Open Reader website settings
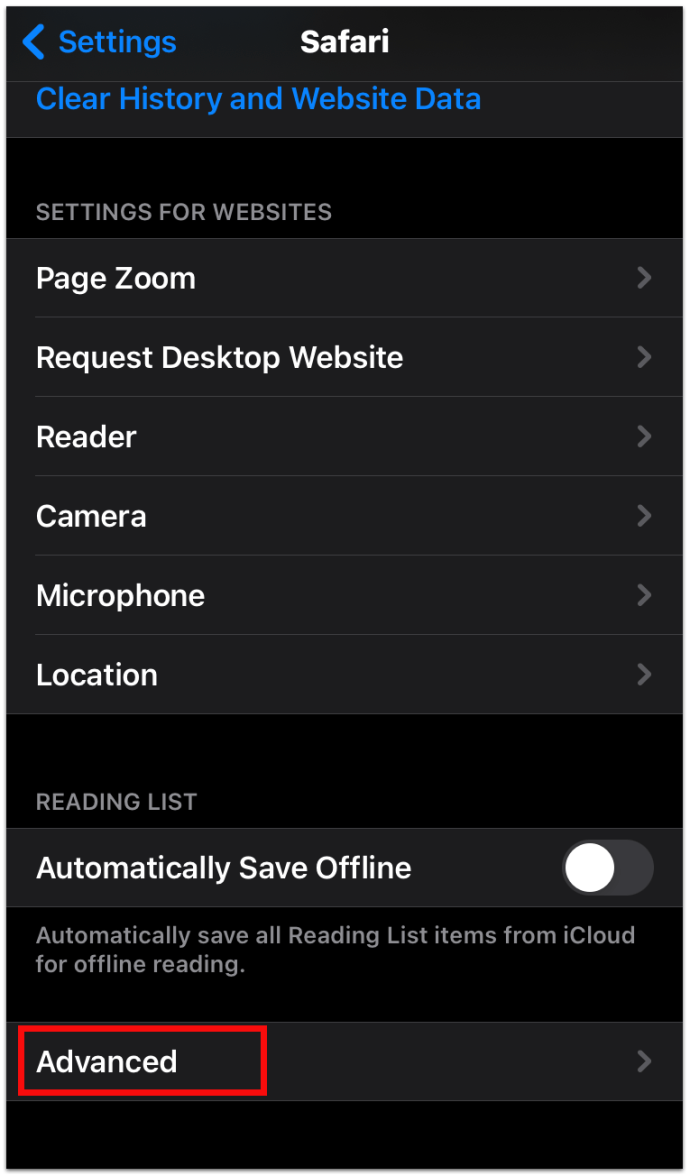The width and height of the screenshot is (690, 1176). pos(344,436)
